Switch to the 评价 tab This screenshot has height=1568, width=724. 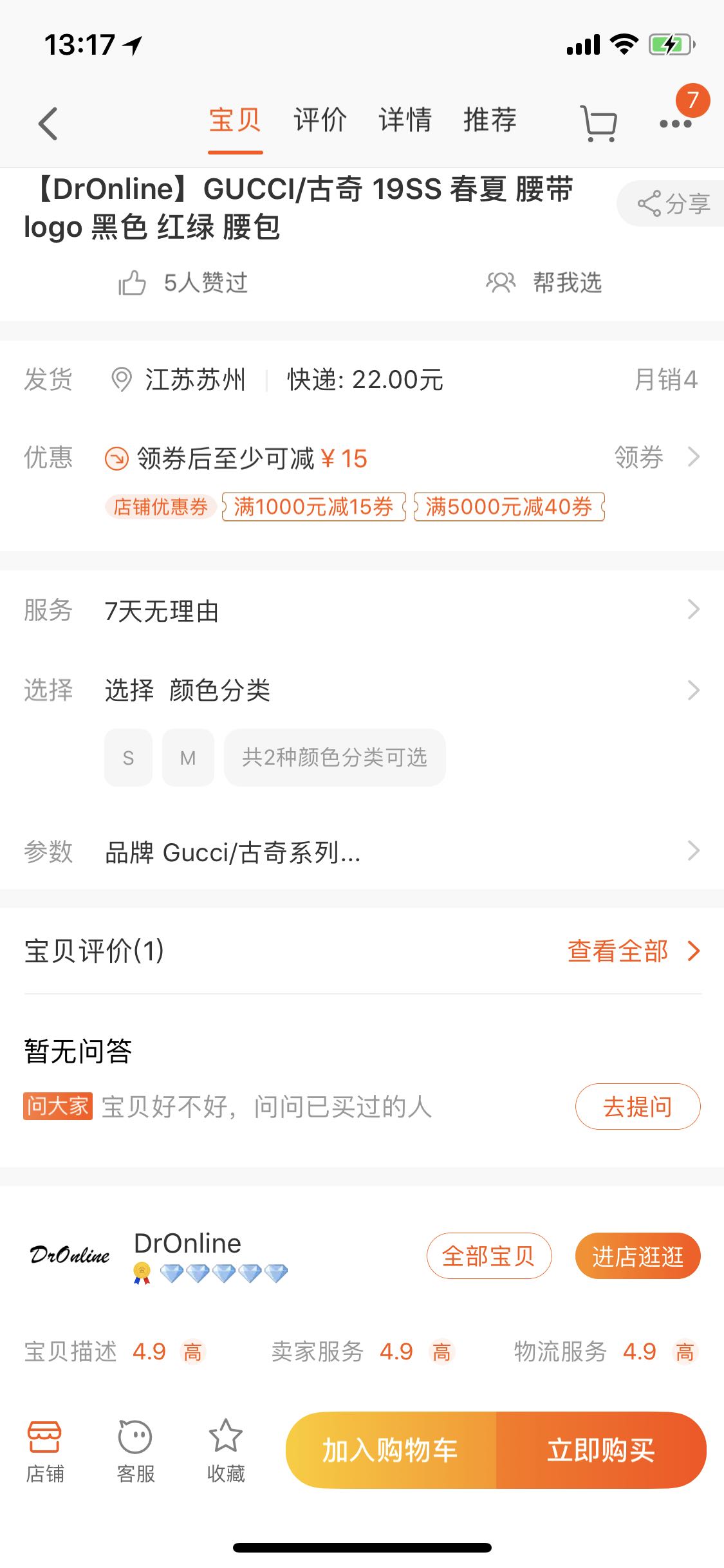[x=320, y=120]
